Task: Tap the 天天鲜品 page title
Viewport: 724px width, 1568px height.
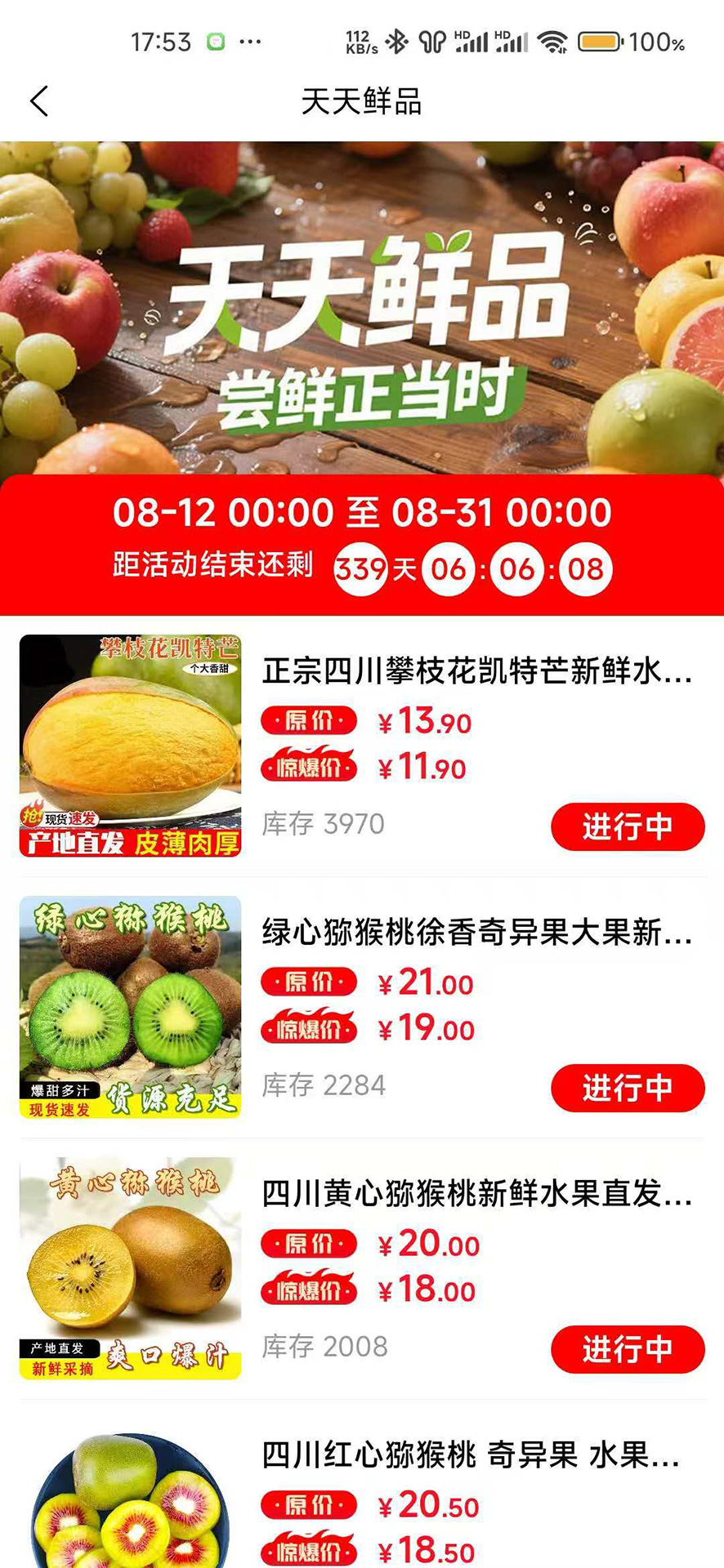Action: 362,101
